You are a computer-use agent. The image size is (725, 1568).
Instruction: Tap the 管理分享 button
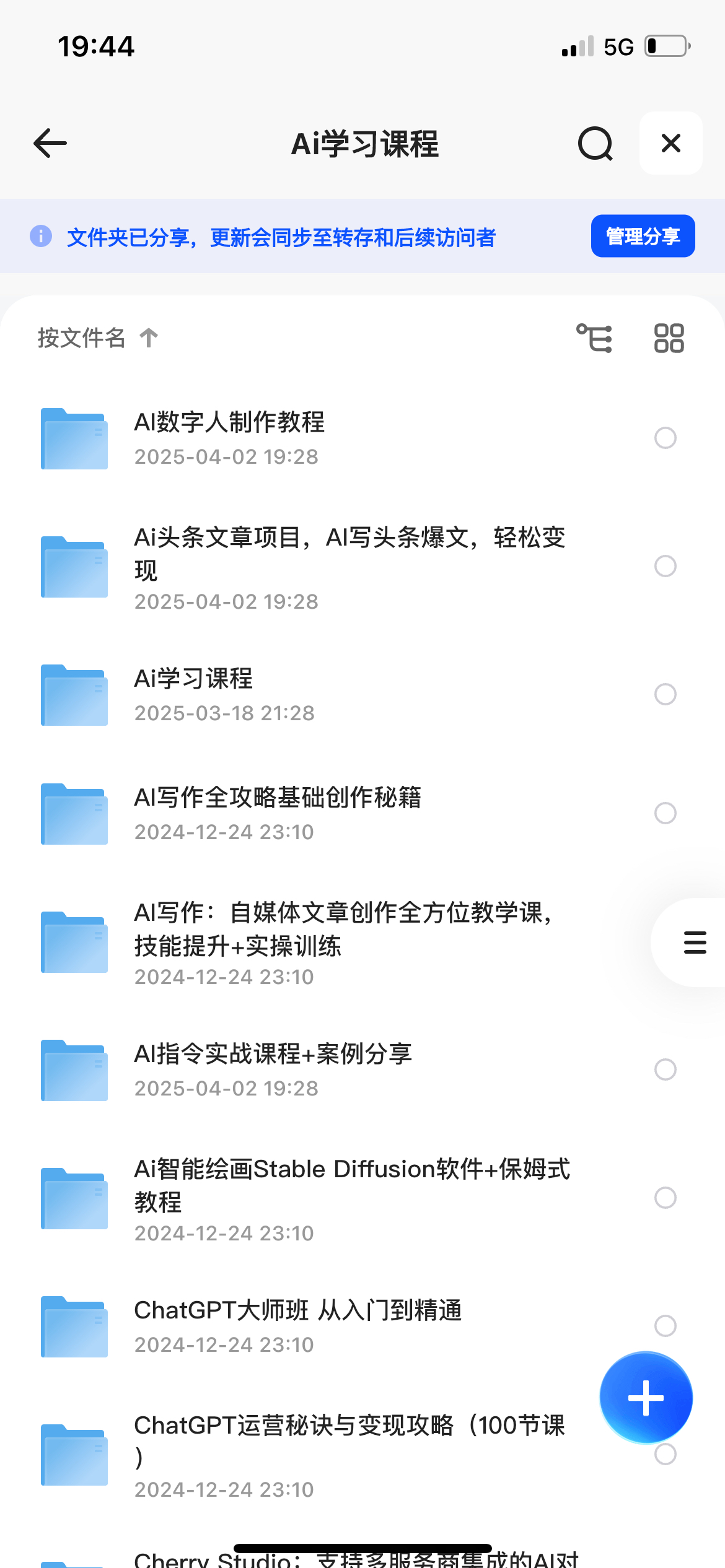pos(643,236)
